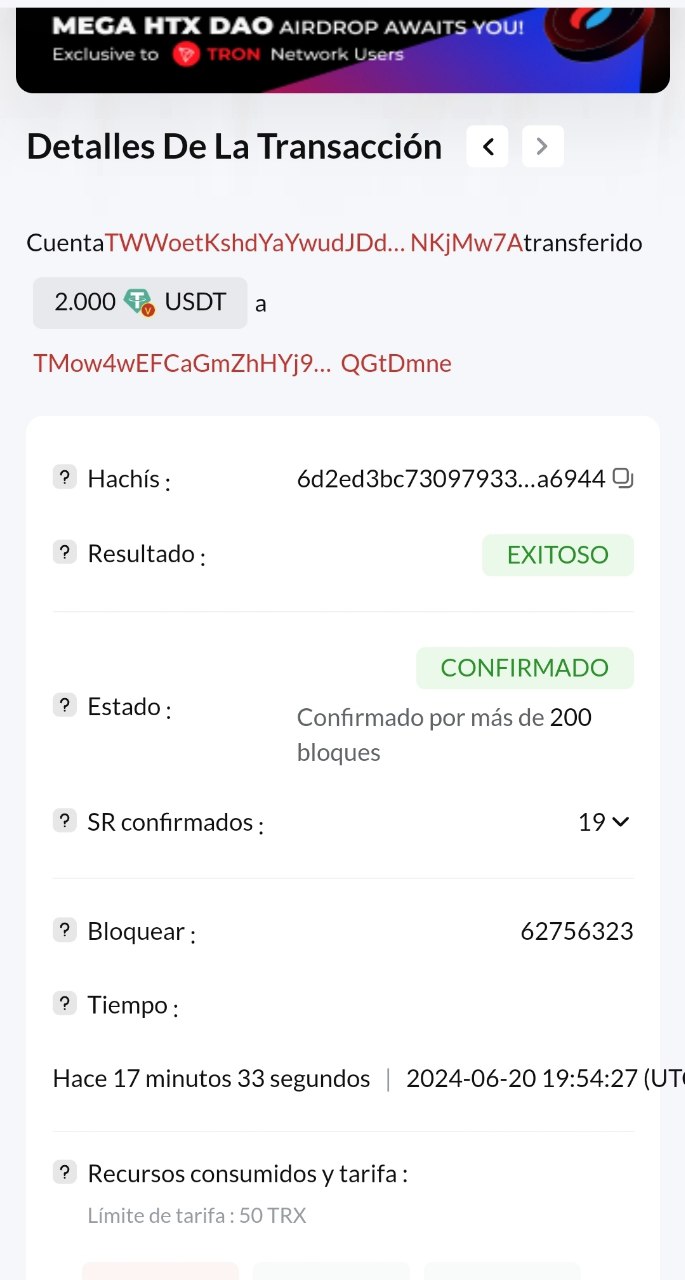Open the MEGA HTX DAO airdrop banner
Viewport: 685px width, 1280px height.
click(342, 46)
